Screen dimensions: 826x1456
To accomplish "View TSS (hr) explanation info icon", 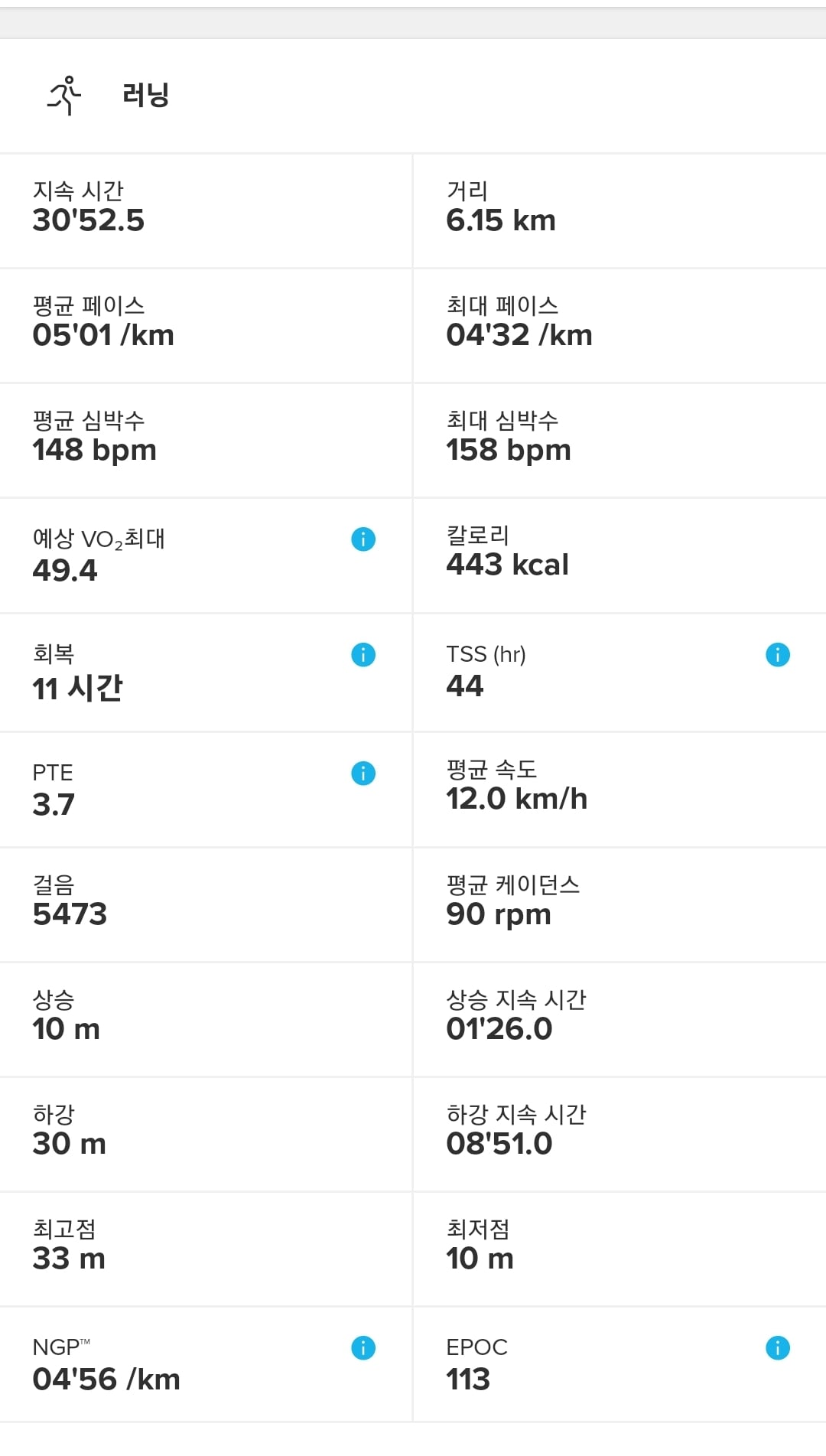I will coord(778,655).
